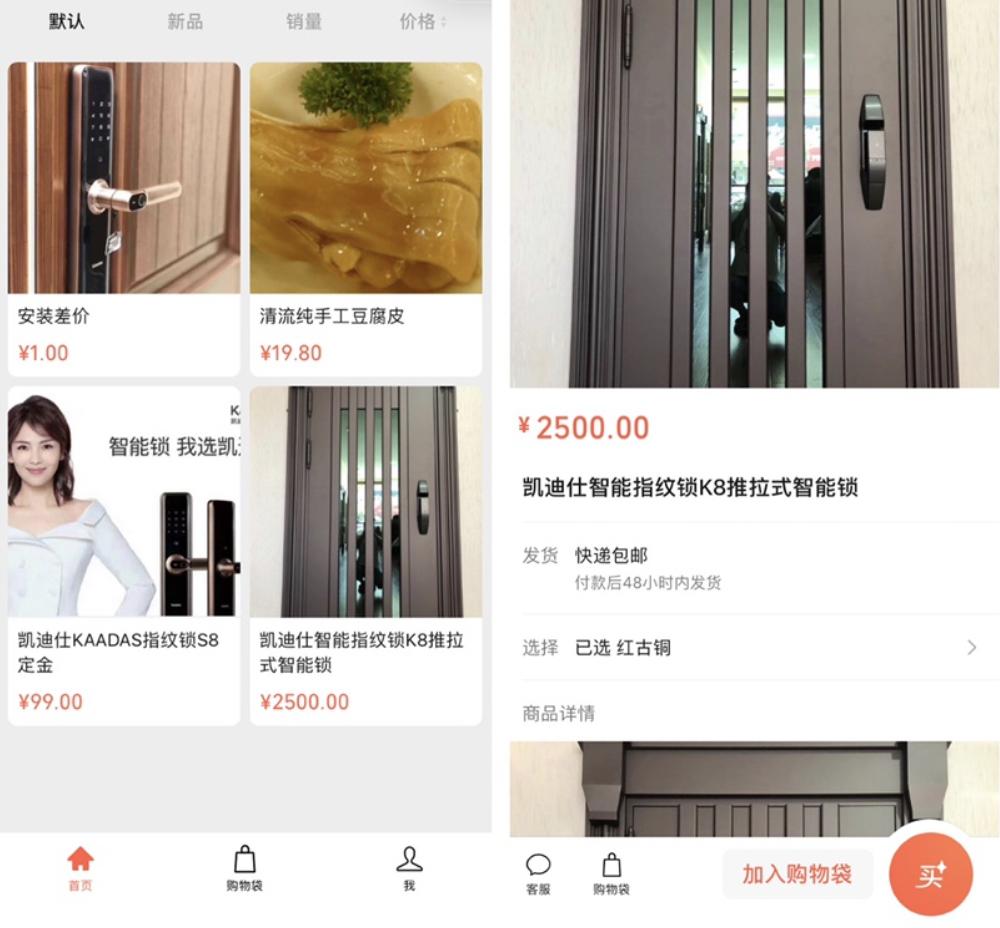Sort products by 价格
1000x928 pixels.
(x=422, y=21)
